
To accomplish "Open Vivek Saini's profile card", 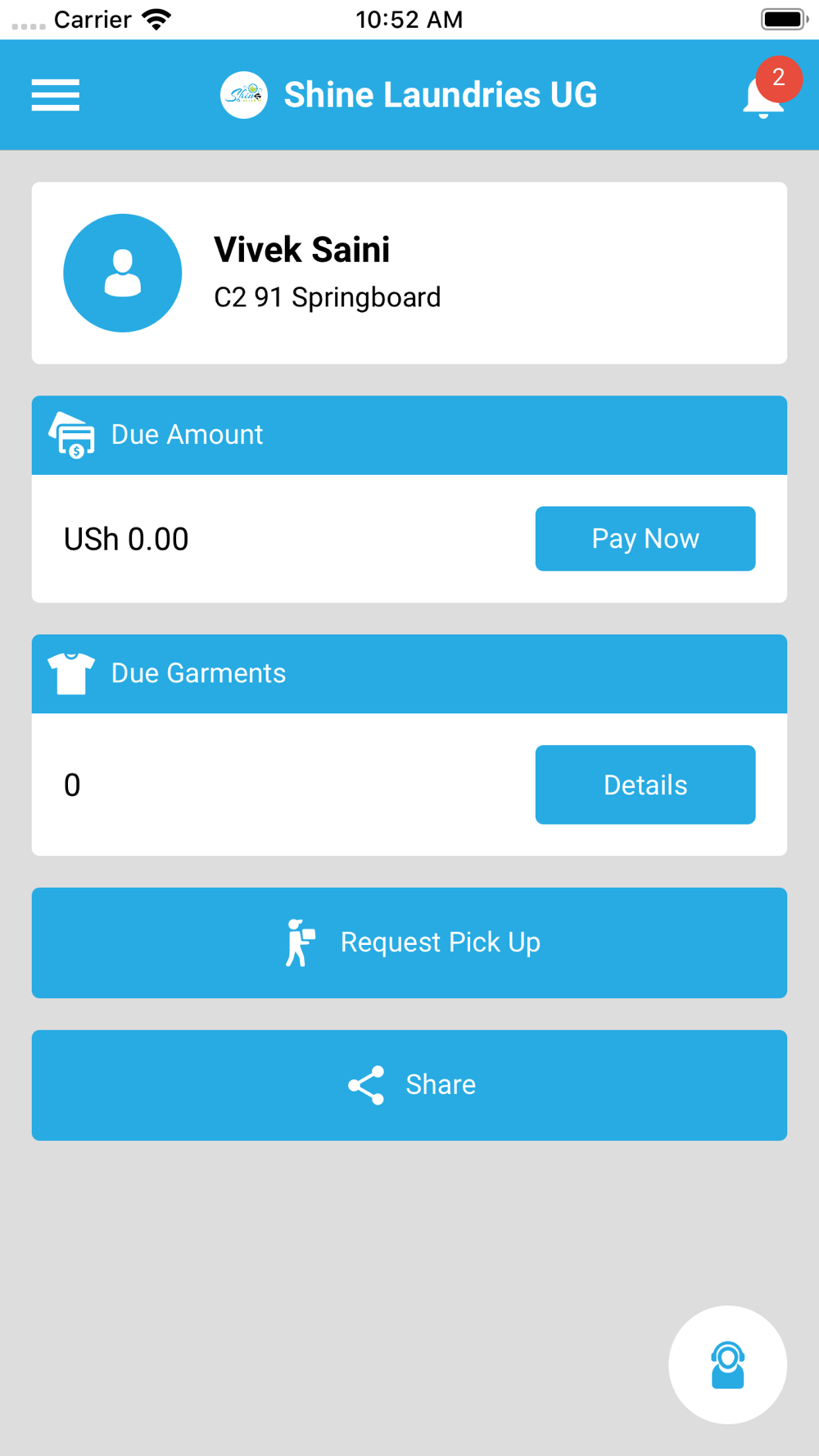I will pos(409,273).
